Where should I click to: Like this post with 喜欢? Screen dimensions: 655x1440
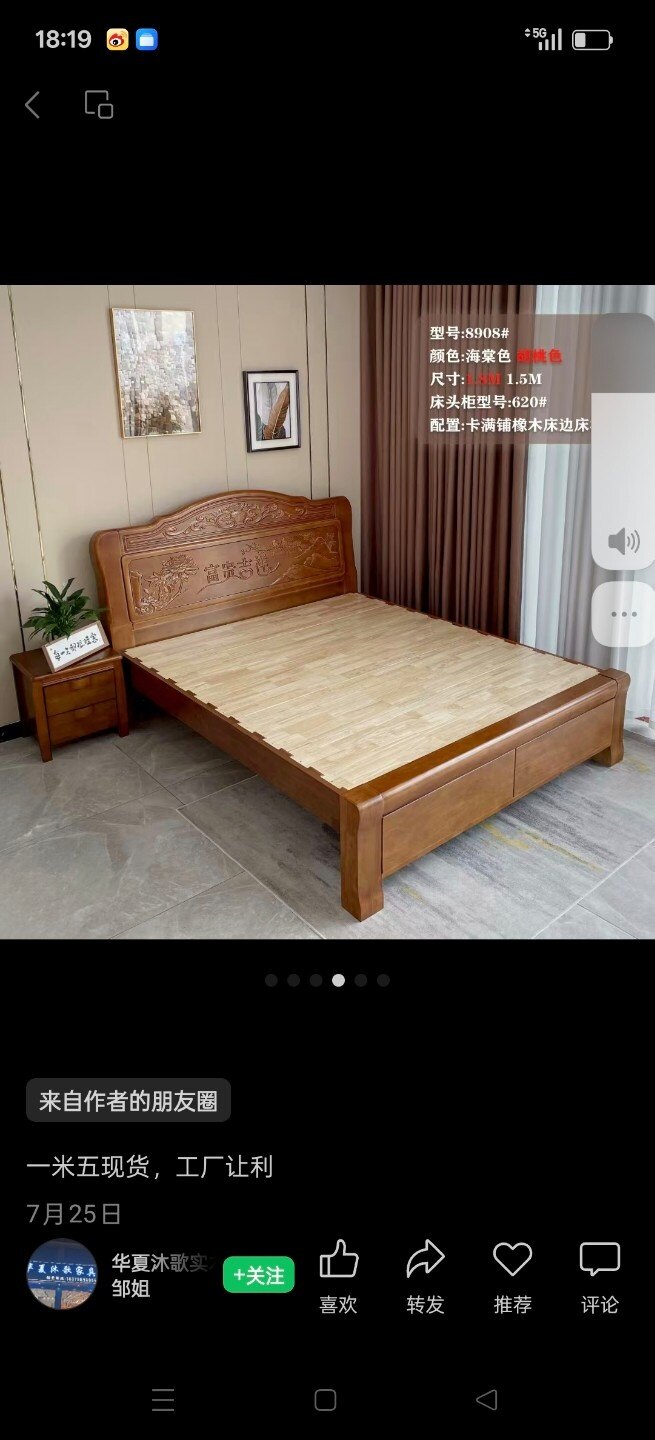pos(339,1275)
